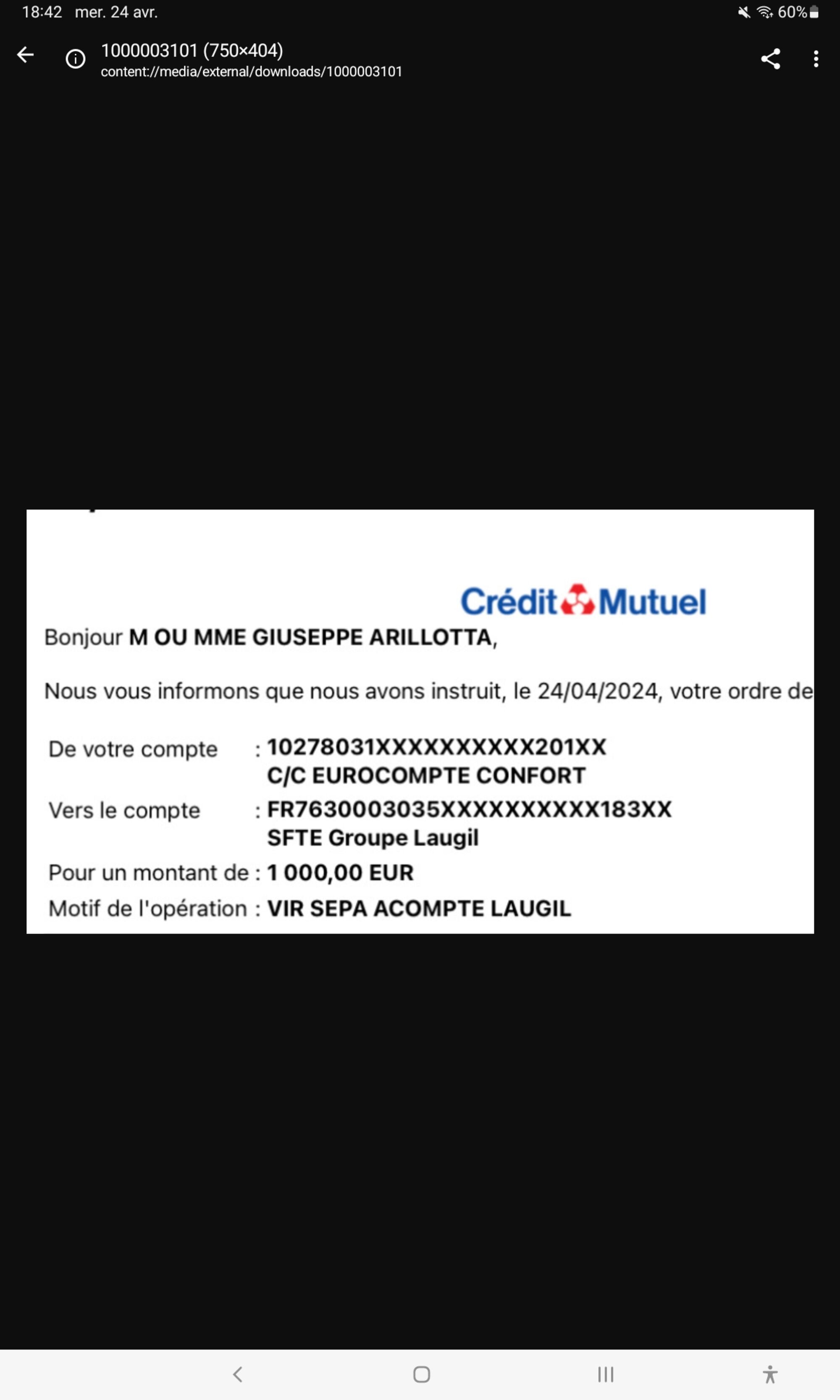This screenshot has height=1400, width=840.
Task: Open the three-dot overflow menu
Action: tap(816, 58)
